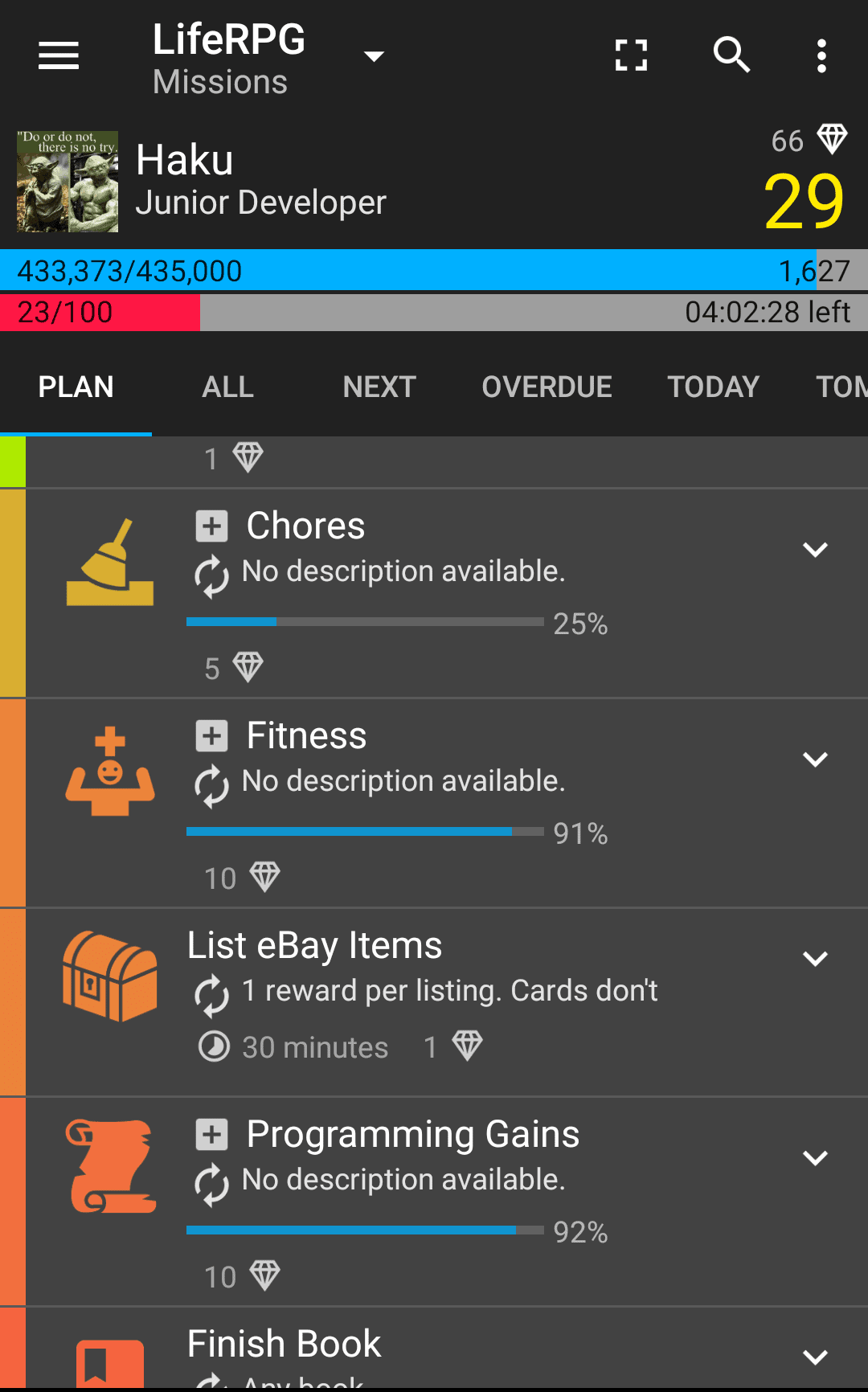Select the PLAN tab
The image size is (868, 1392).
[x=76, y=387]
